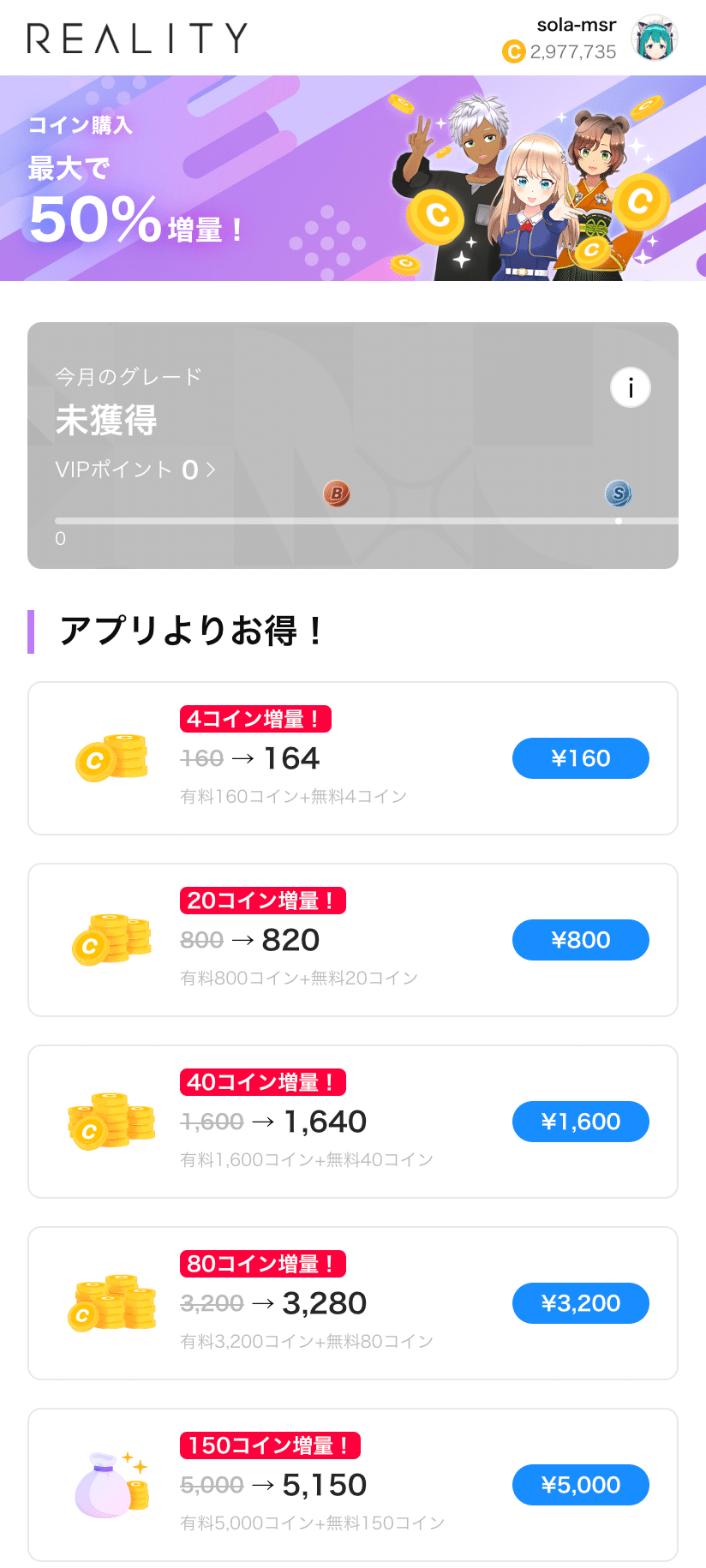The height and width of the screenshot is (1568, 706).
Task: Select the 1,640 coin package card
Action: point(353,1121)
